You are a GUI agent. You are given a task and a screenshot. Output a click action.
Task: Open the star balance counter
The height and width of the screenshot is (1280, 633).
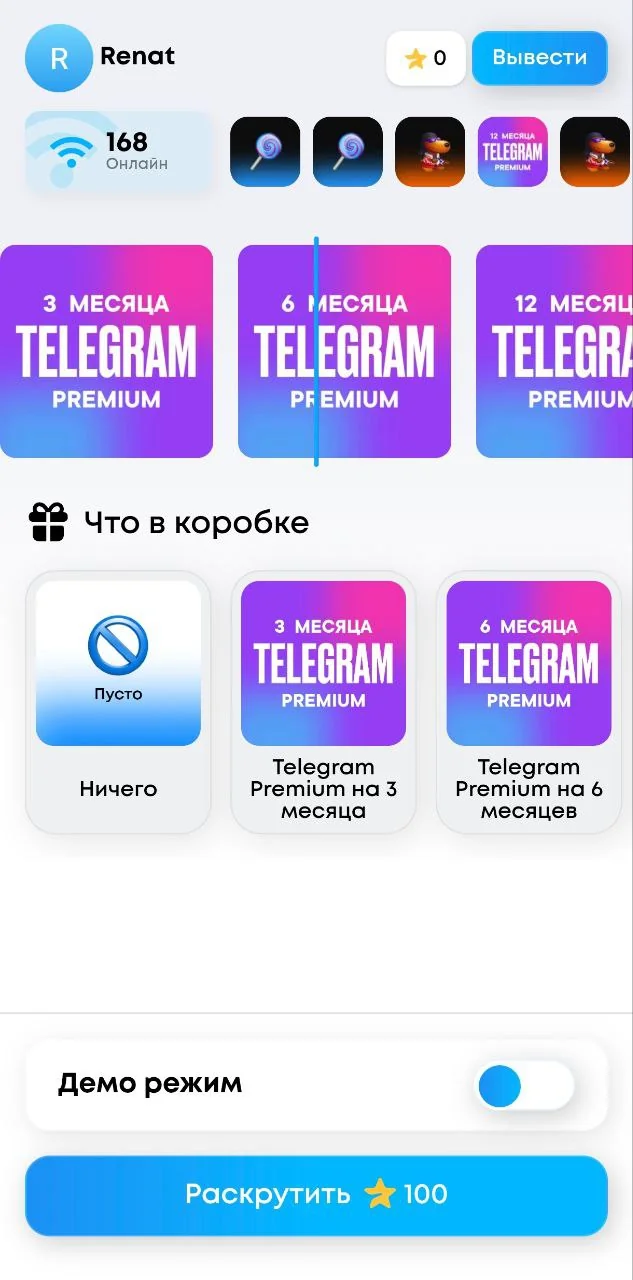(426, 58)
